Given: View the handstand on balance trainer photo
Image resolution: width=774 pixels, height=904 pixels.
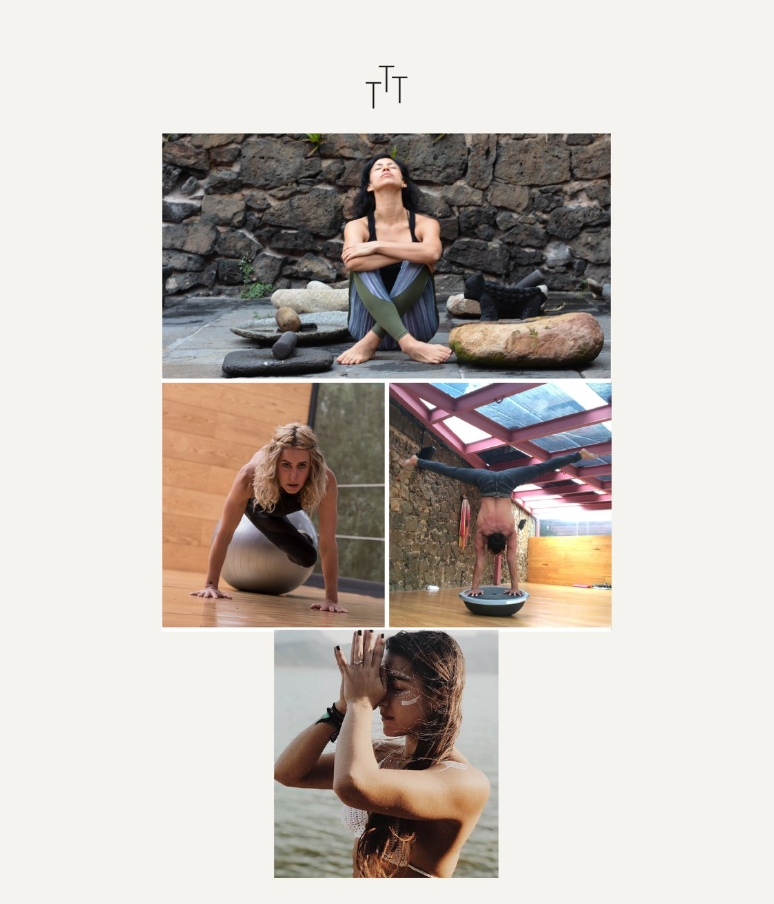Looking at the screenshot, I should coord(500,505).
